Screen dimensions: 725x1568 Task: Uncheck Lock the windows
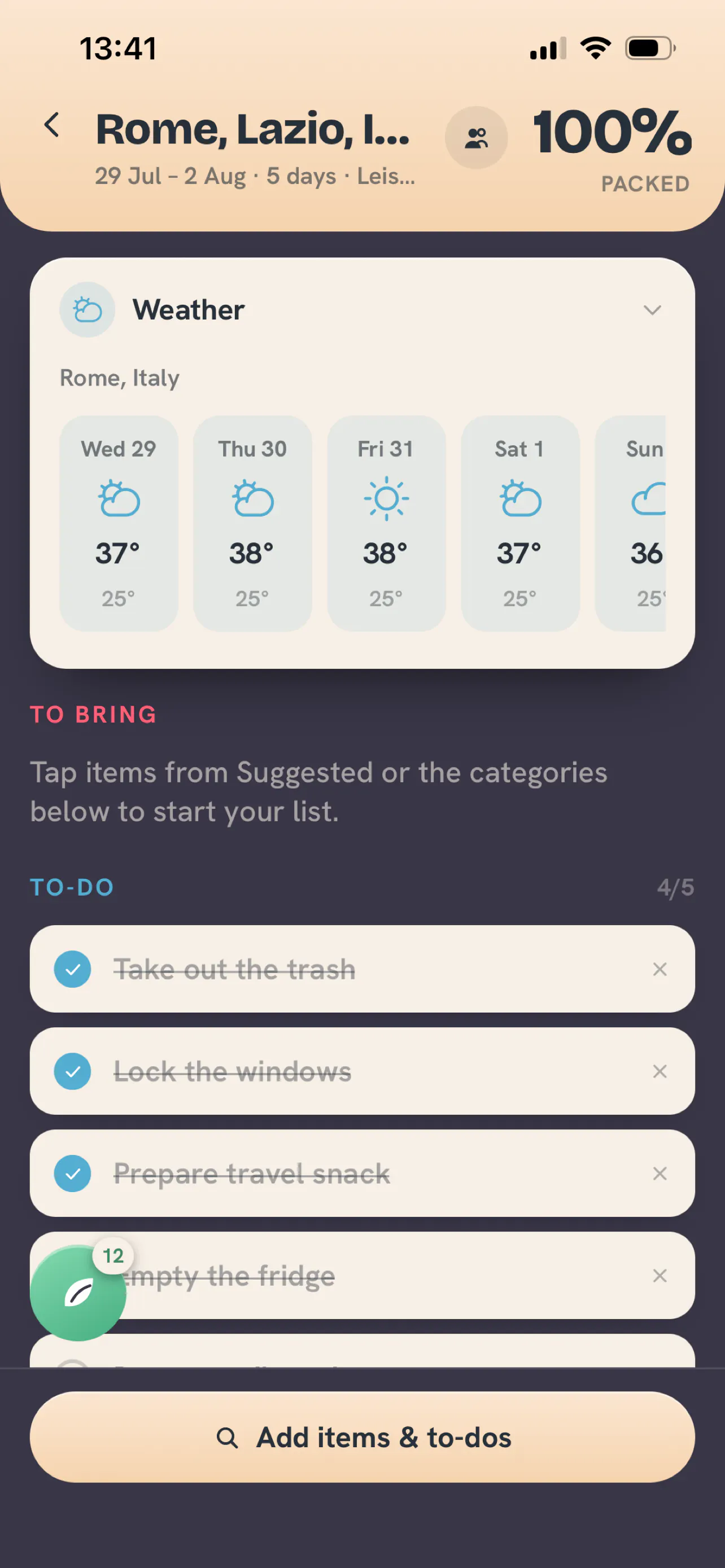(x=72, y=1071)
